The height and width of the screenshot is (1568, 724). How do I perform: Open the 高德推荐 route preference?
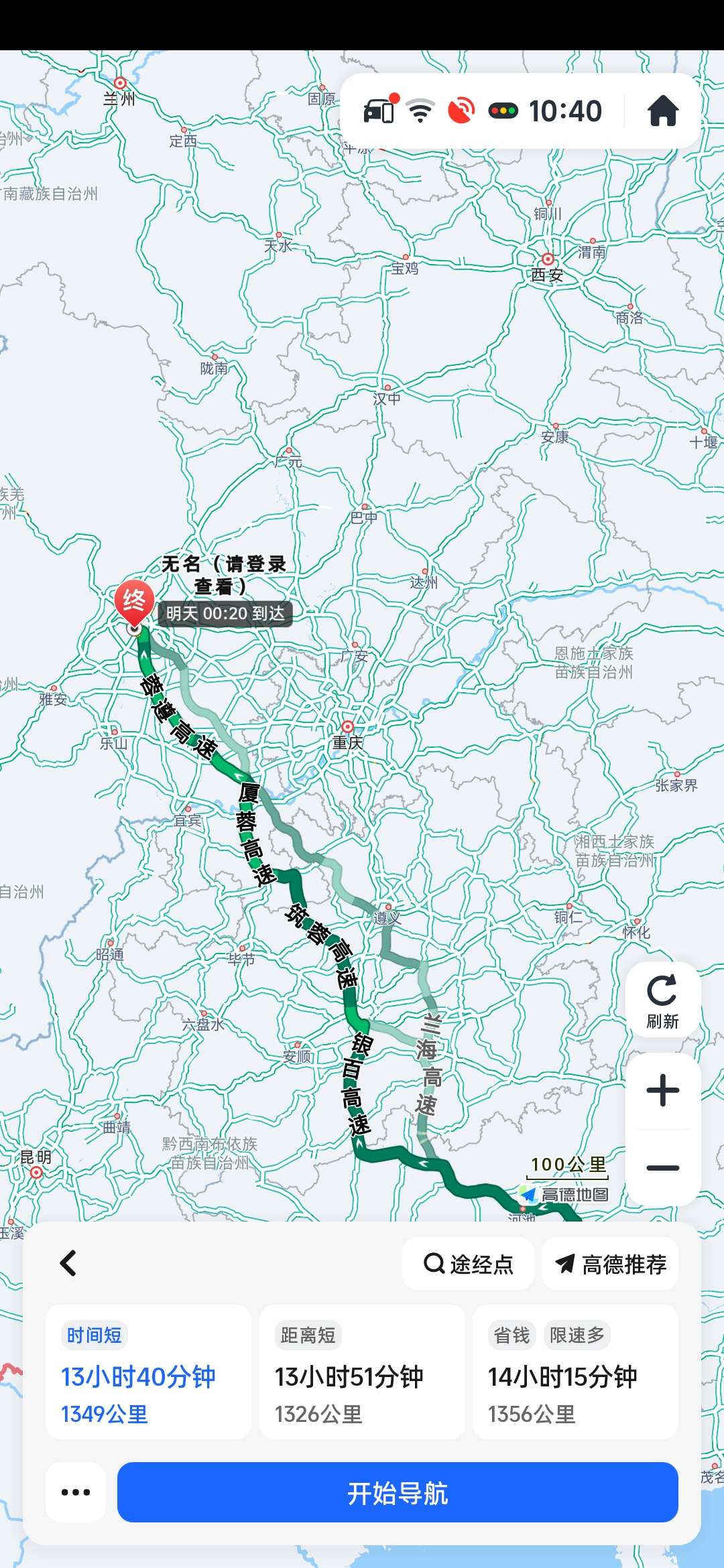pyautogui.click(x=610, y=1264)
